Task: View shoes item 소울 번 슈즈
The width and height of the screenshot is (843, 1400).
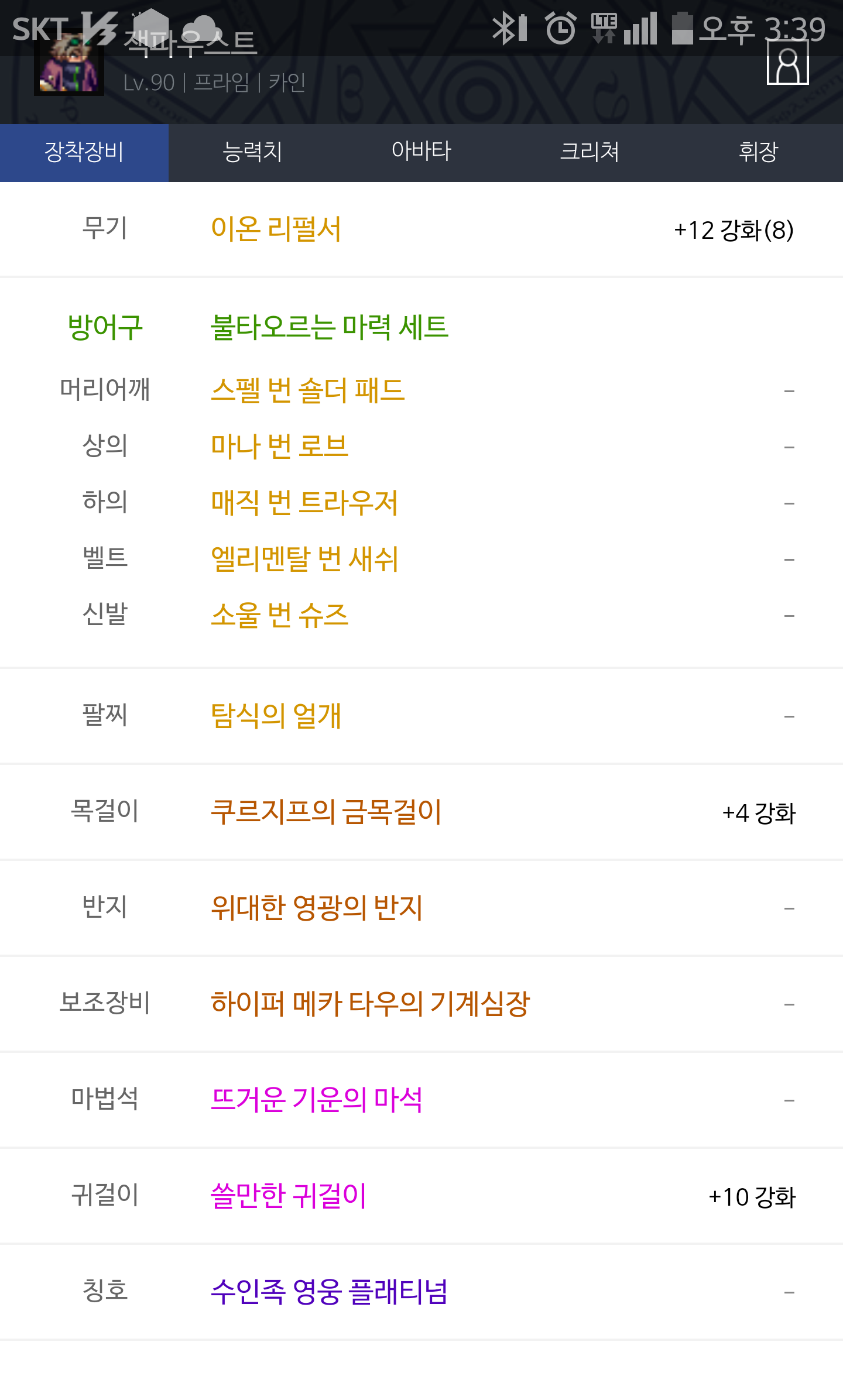Action: 279,615
